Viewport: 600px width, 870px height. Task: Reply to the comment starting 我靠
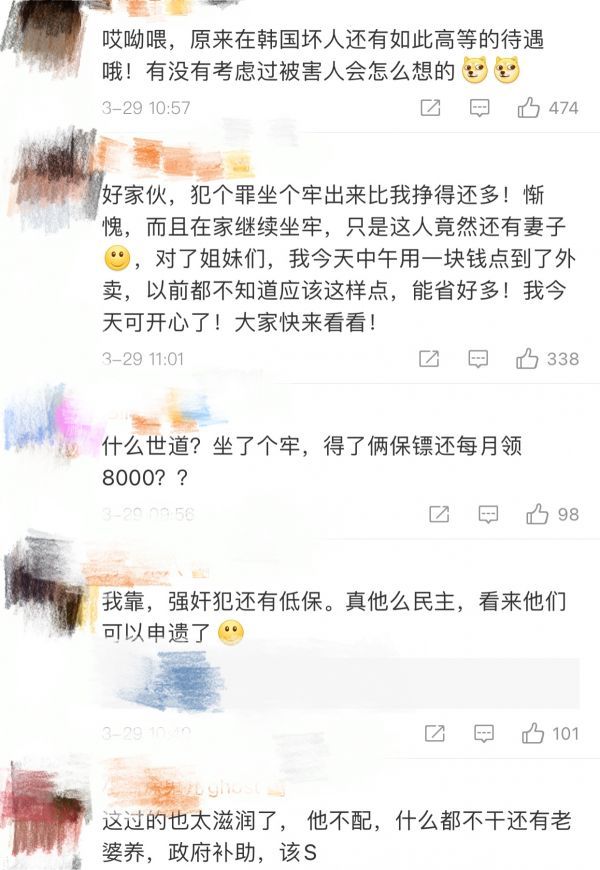(x=483, y=733)
